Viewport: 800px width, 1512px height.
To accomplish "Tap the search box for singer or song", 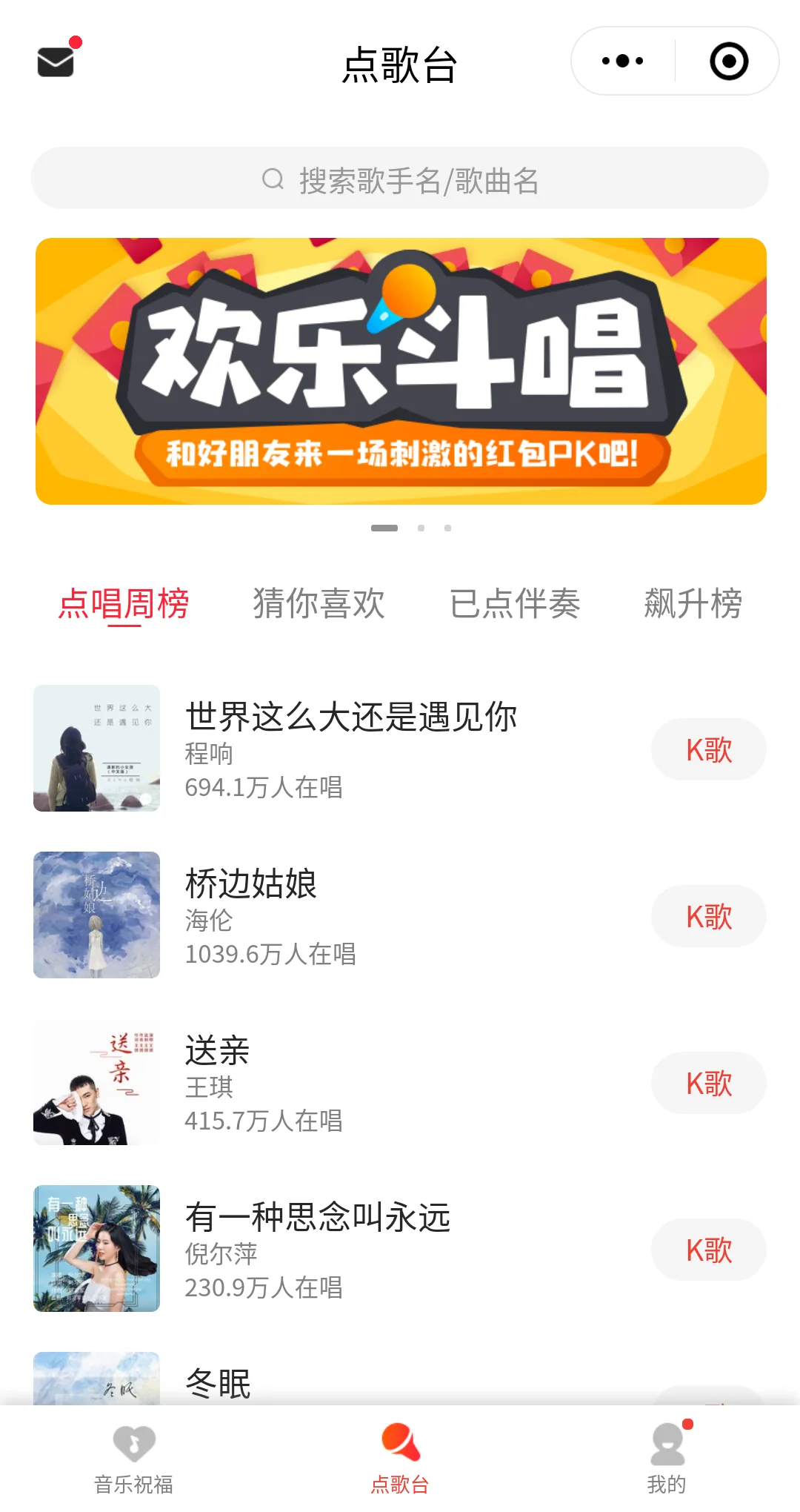I will coord(400,179).
